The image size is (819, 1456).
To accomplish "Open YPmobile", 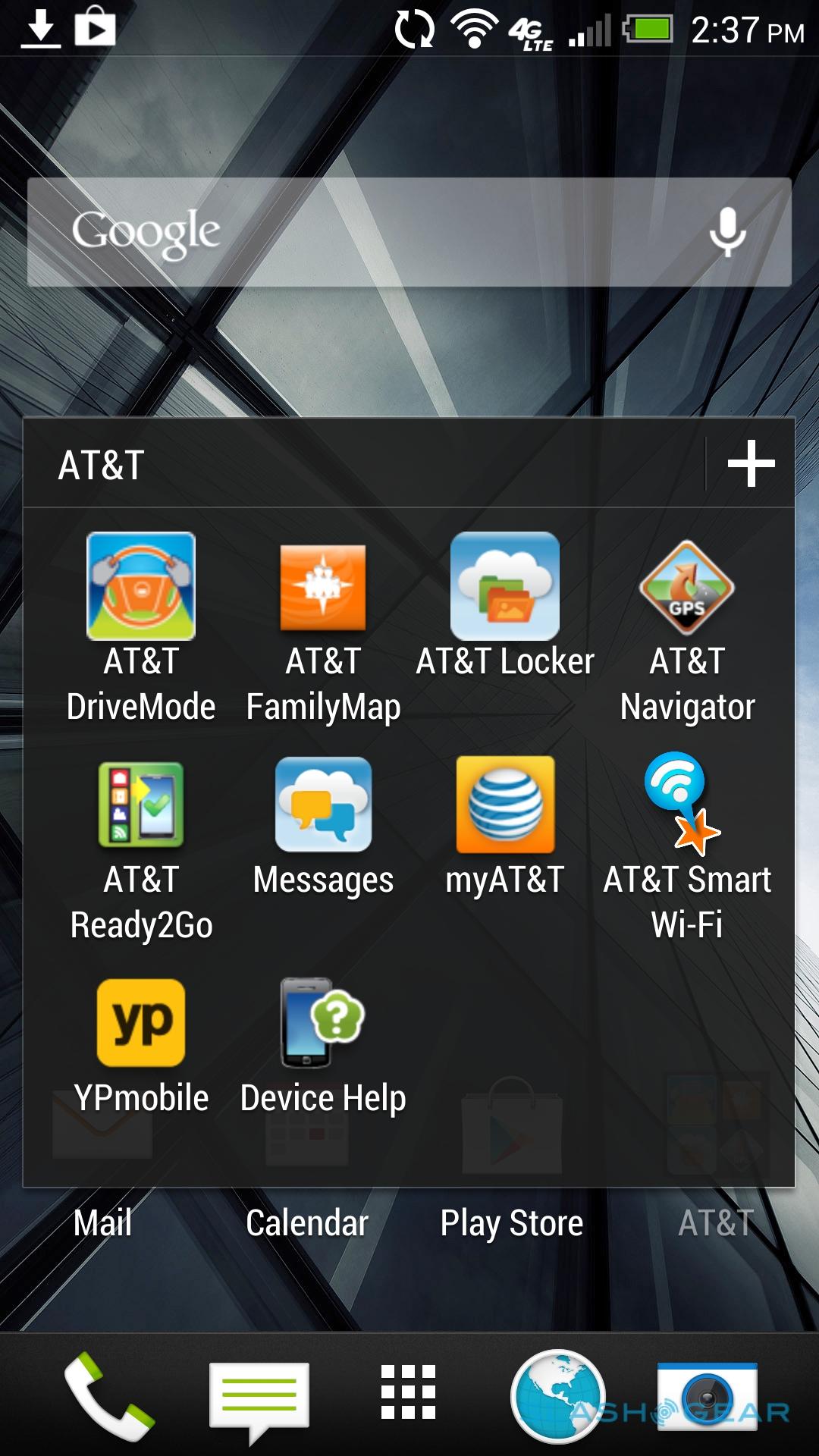I will tap(141, 1023).
